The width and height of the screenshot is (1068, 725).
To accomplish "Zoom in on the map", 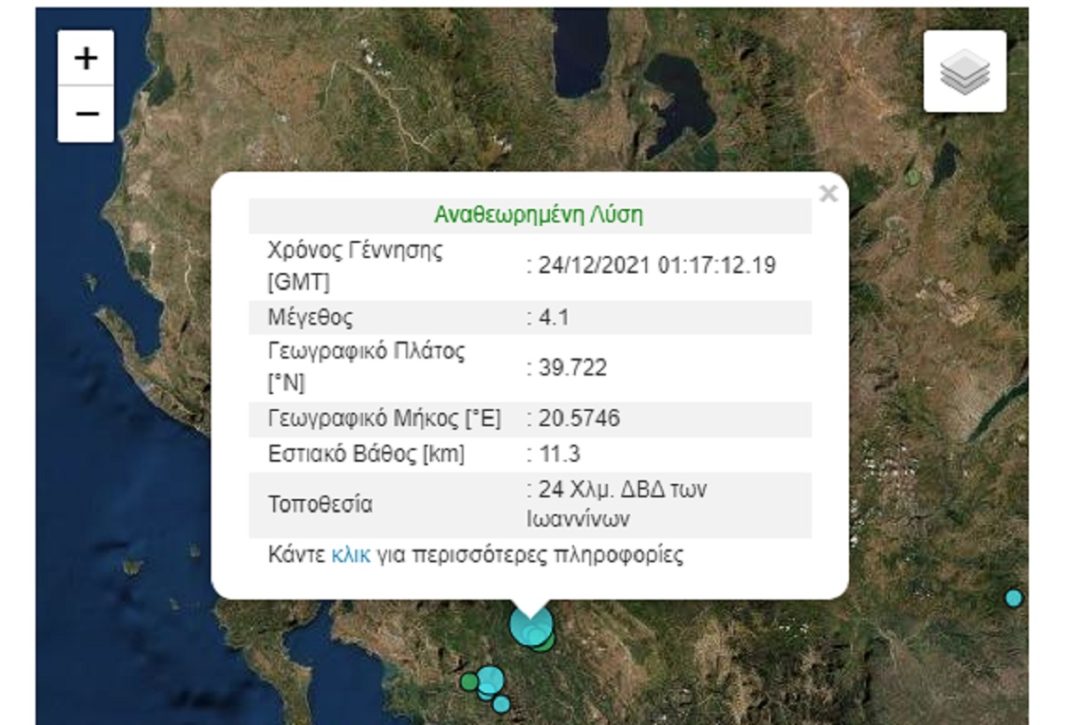I will point(86,58).
